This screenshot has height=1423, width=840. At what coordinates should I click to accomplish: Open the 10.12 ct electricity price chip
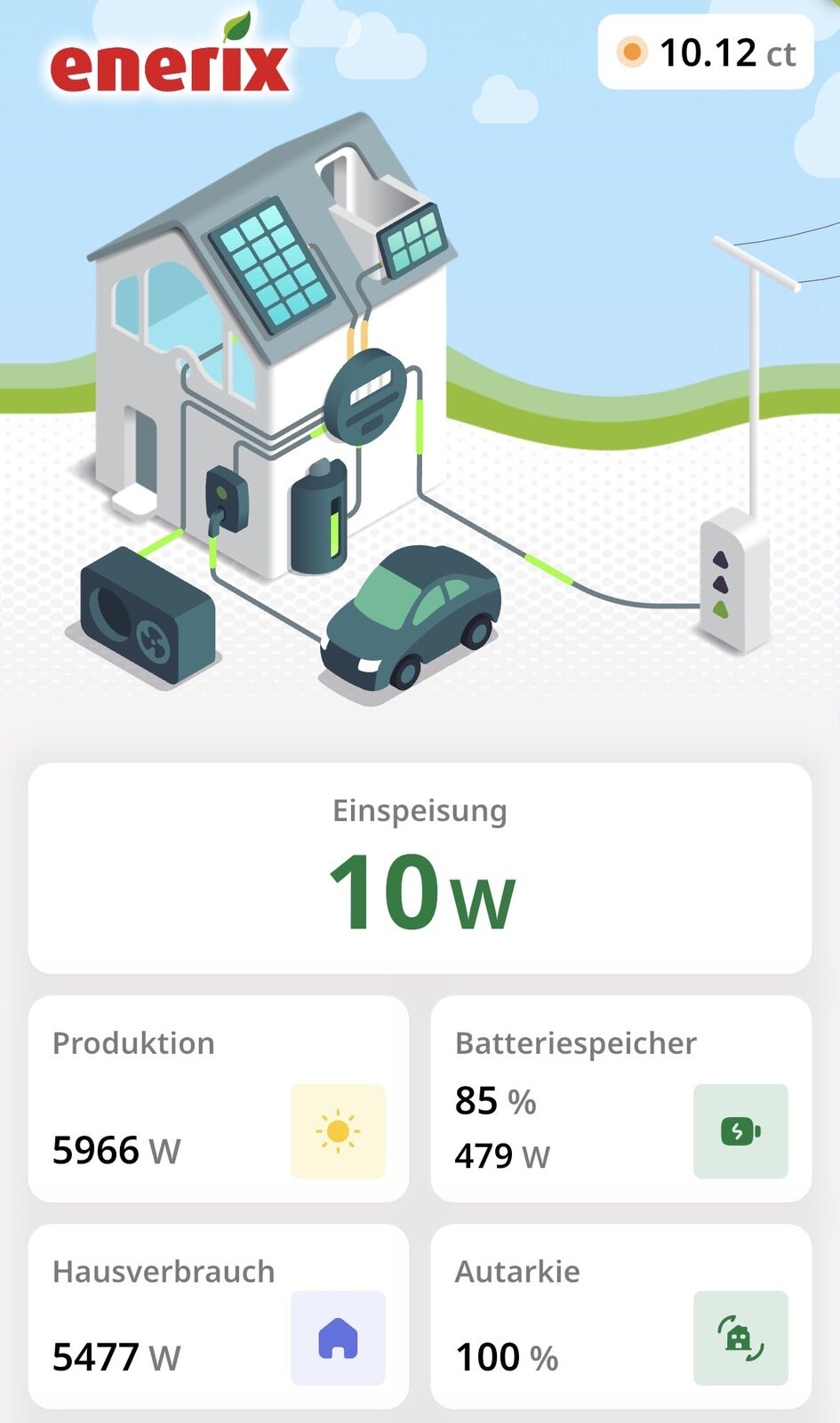[706, 52]
